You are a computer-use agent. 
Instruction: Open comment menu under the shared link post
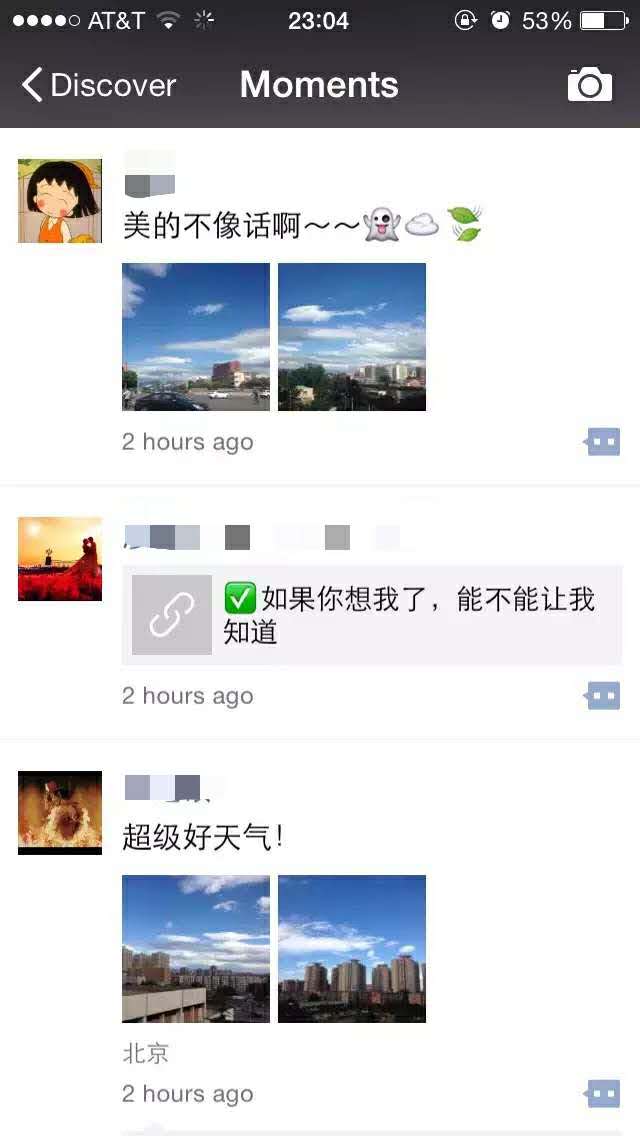(x=602, y=696)
